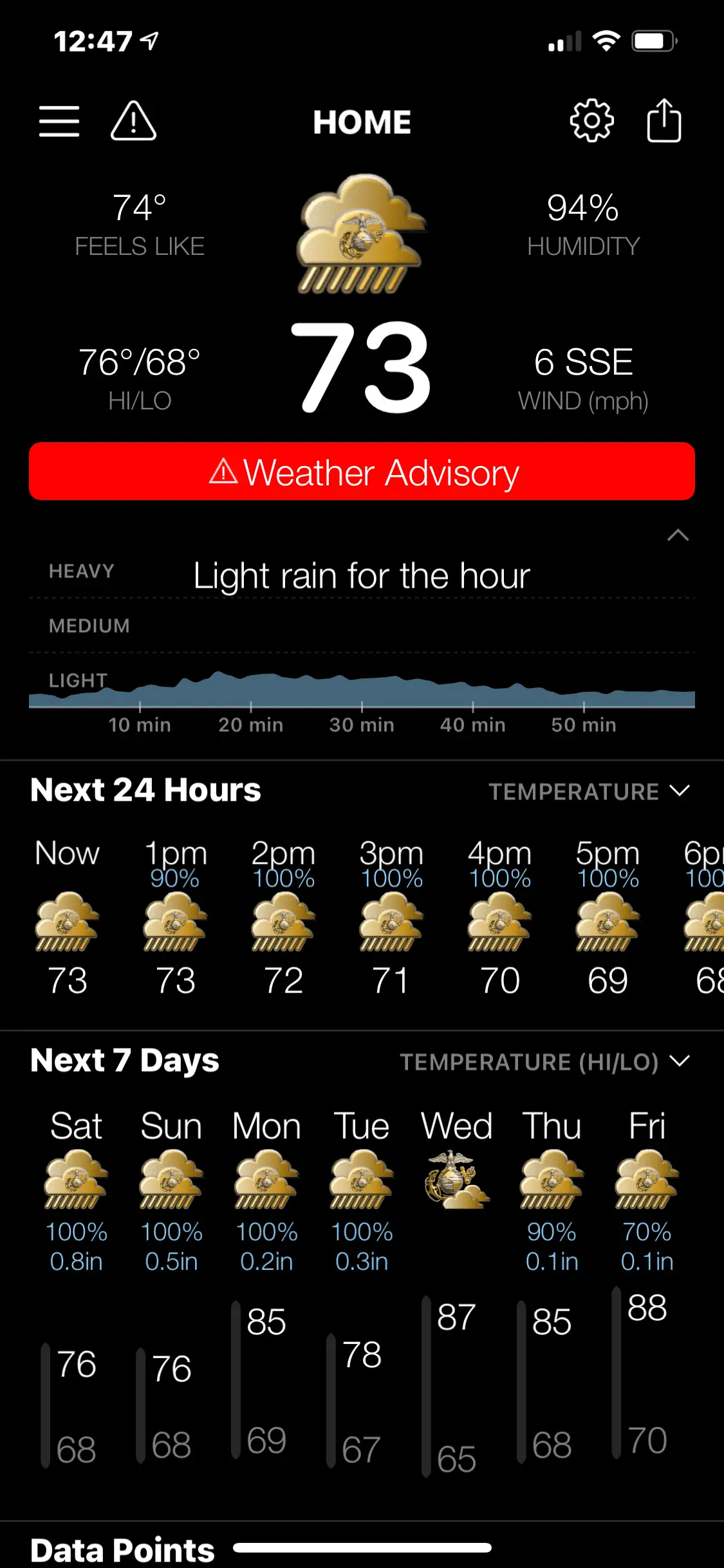Change the Next 24 Hours TEMPERATURE dropdown
This screenshot has width=724, height=1568.
(588, 791)
